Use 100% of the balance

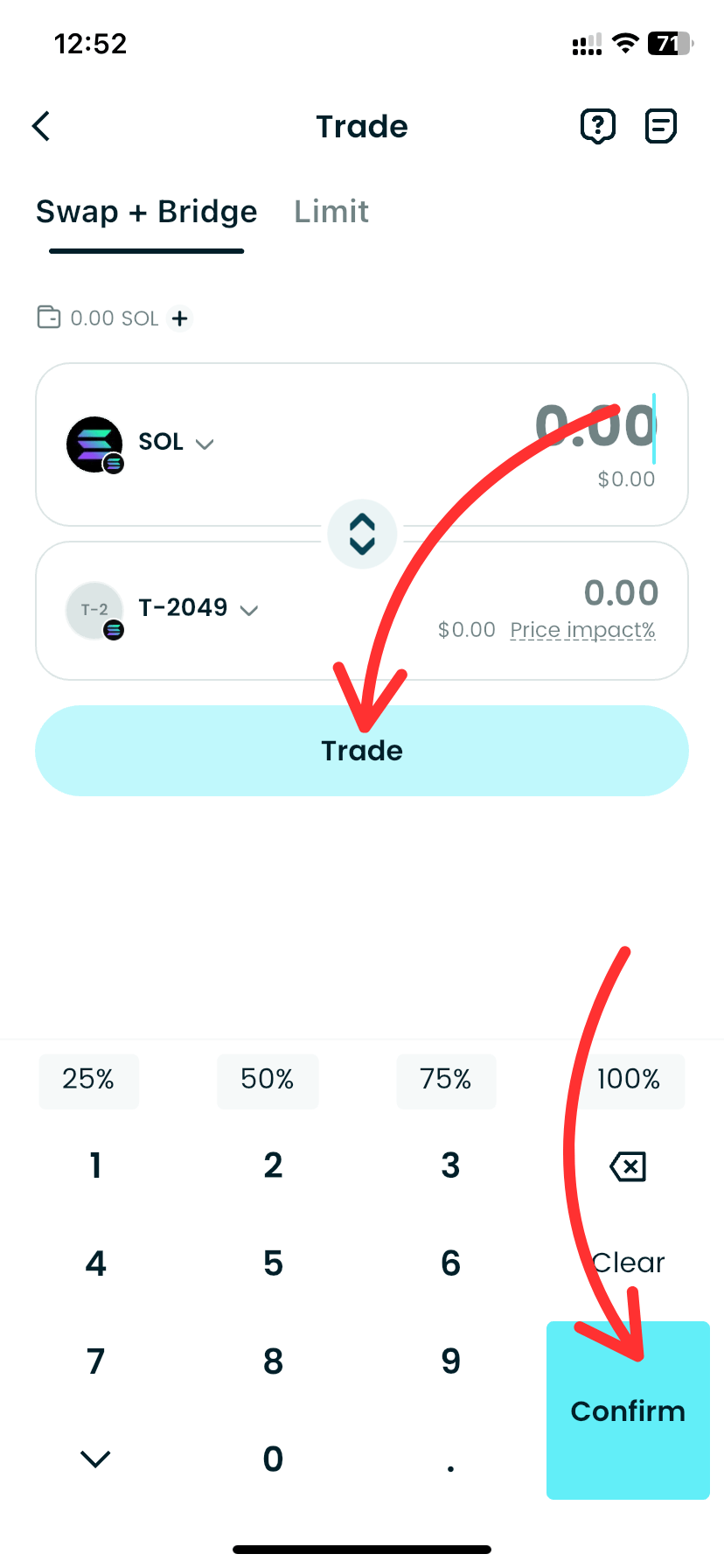tap(628, 1080)
